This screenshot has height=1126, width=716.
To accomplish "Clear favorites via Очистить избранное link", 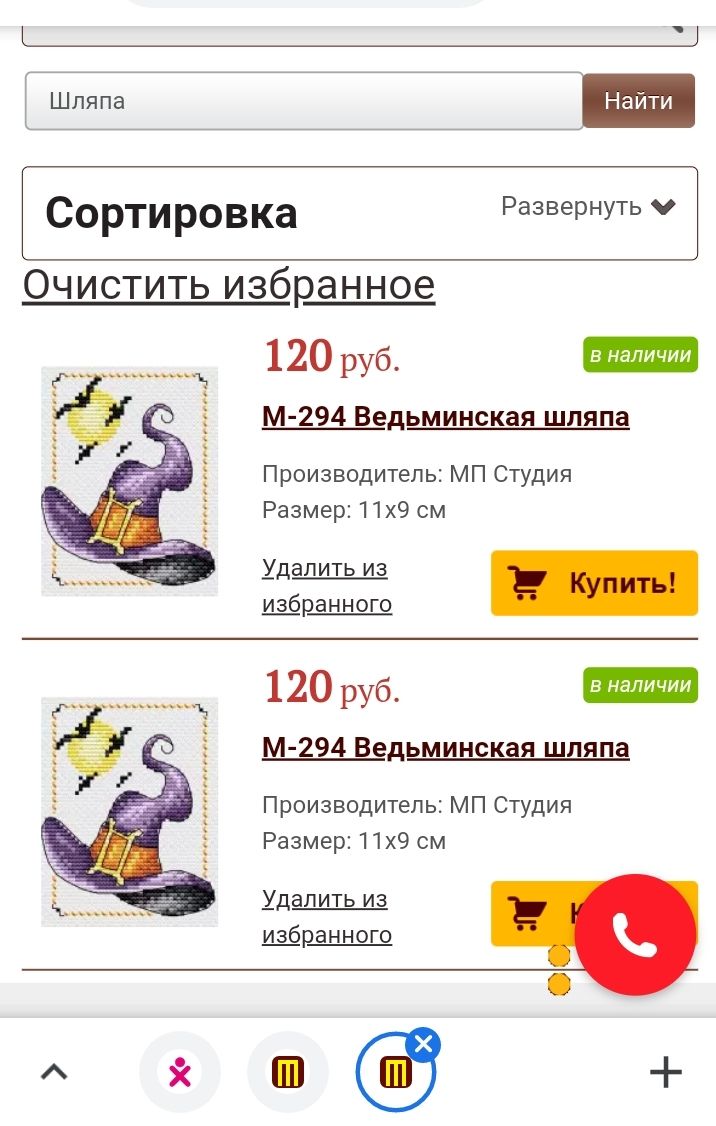I will click(x=228, y=285).
